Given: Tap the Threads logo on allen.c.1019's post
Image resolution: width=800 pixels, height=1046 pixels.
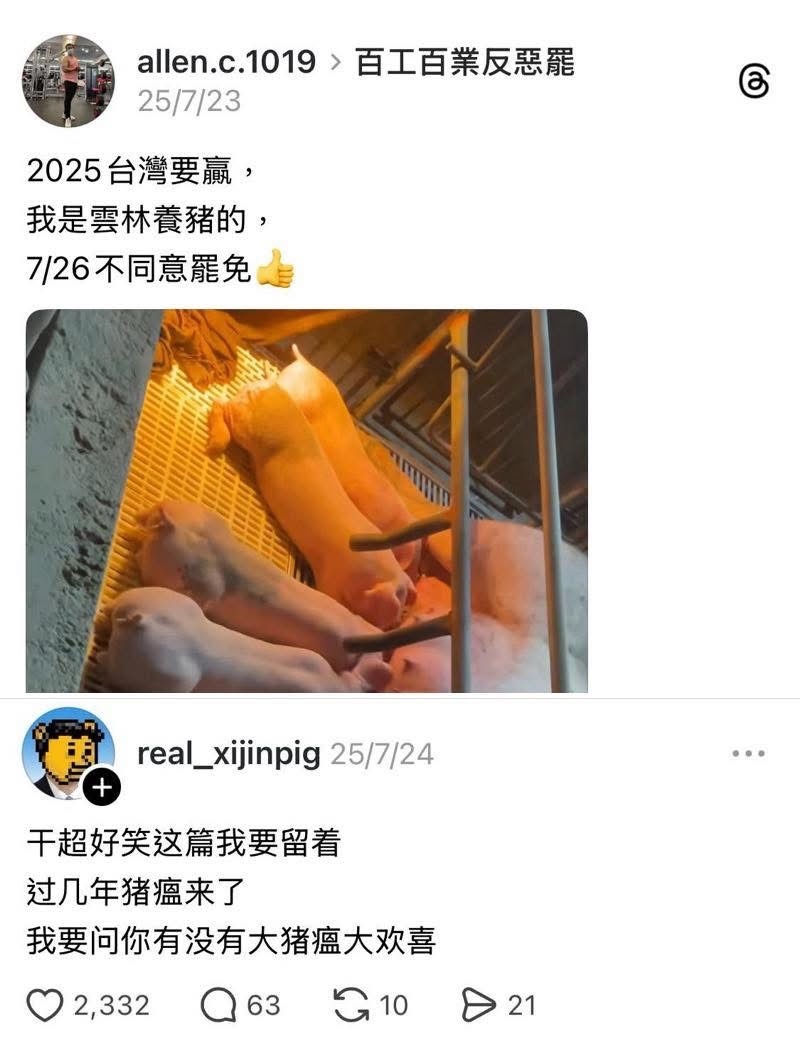Looking at the screenshot, I should [x=753, y=83].
